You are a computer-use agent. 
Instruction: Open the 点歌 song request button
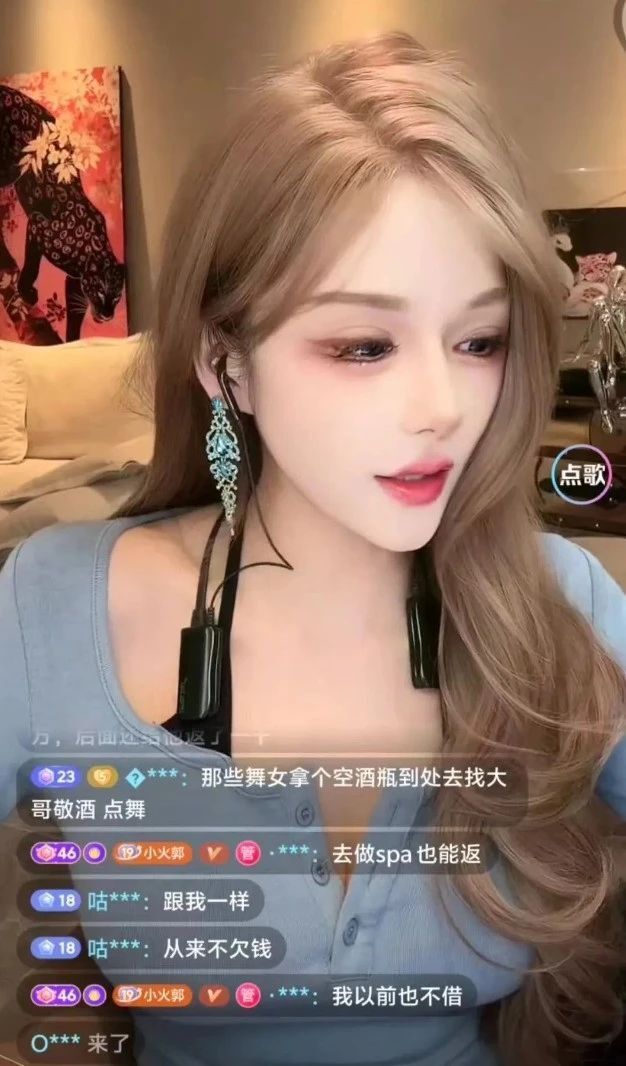(581, 475)
